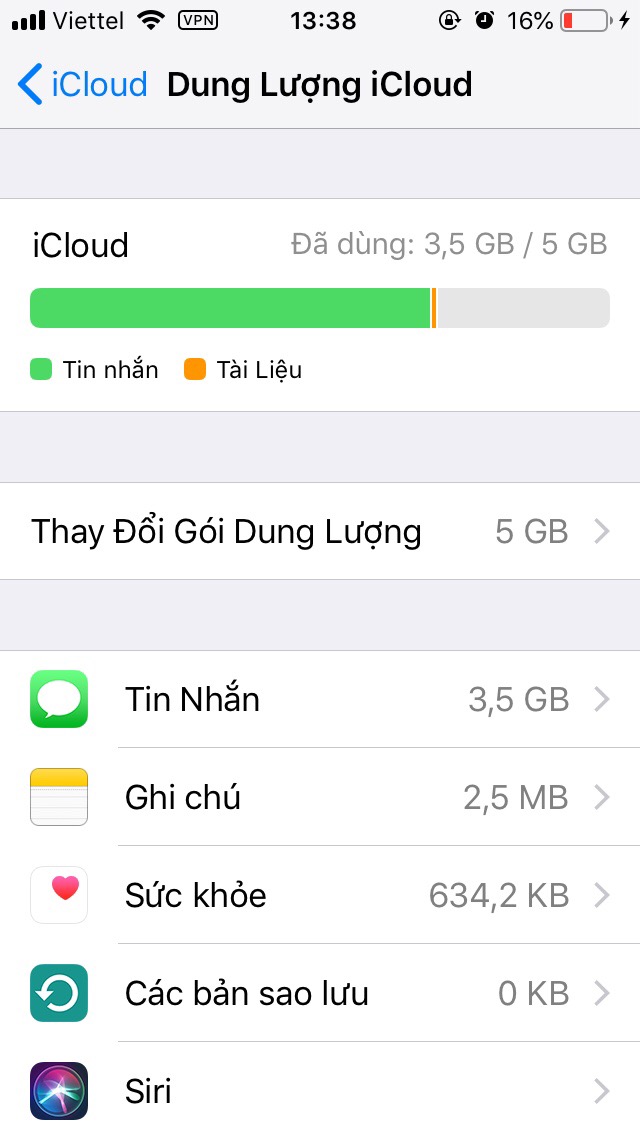Open Thay Đổi Gói Dung Lượng
Screen dimensions: 640x1136
pos(320,531)
